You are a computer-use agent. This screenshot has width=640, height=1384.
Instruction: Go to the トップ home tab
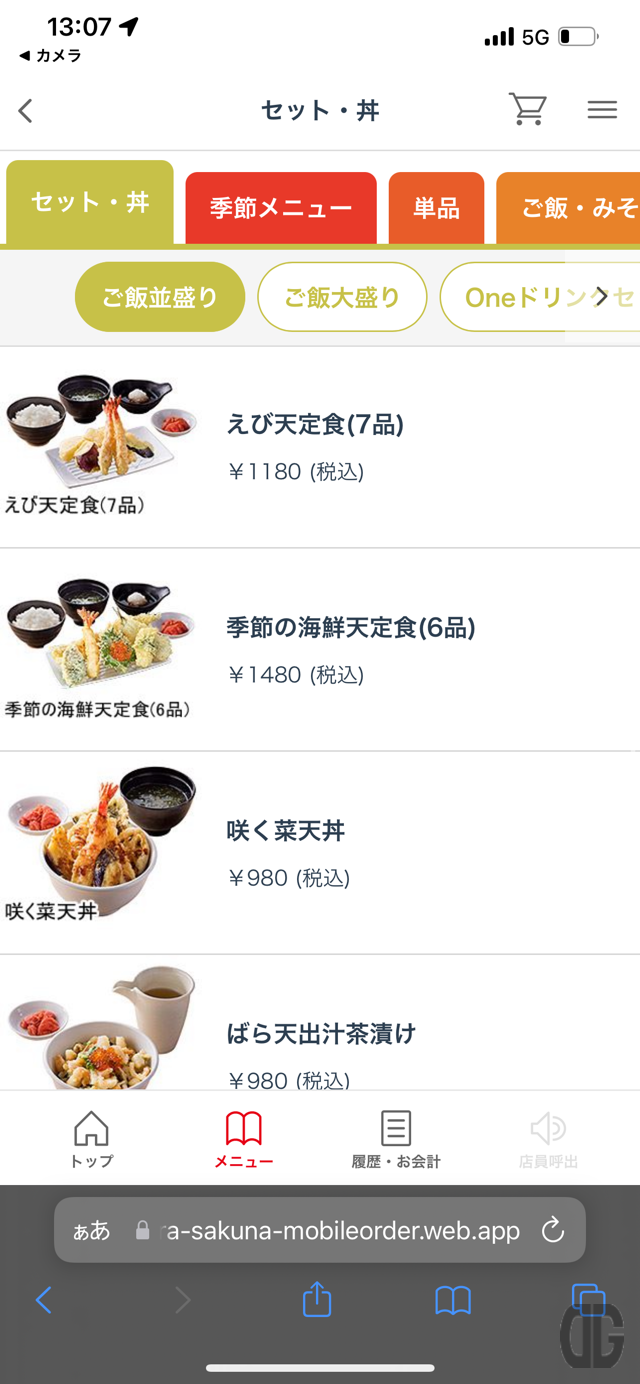pyautogui.click(x=92, y=1139)
